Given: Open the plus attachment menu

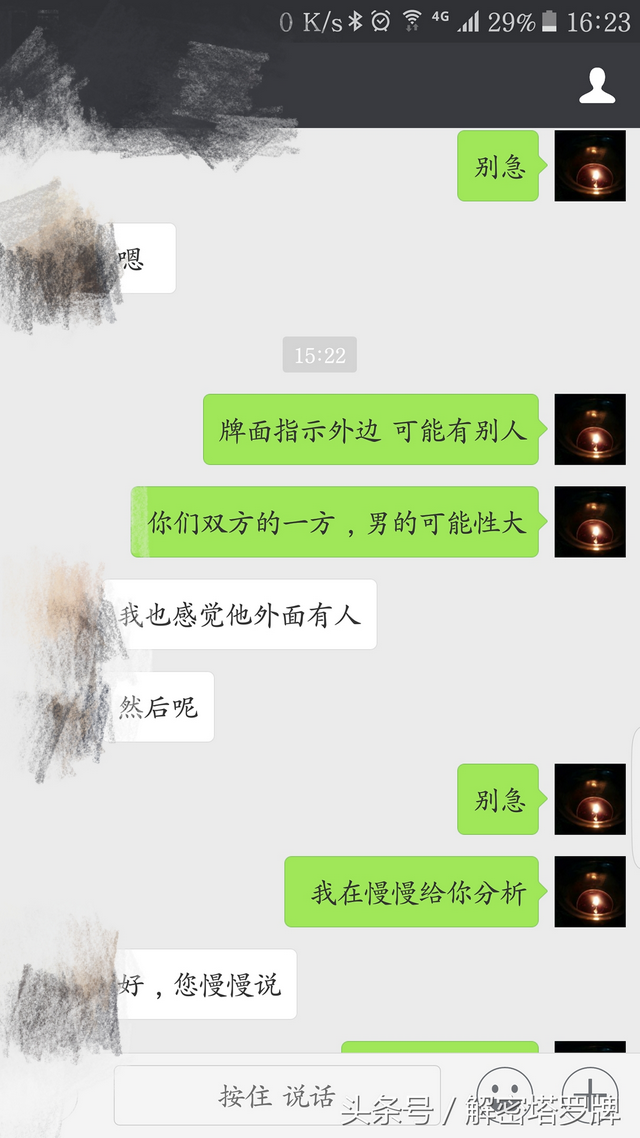Looking at the screenshot, I should [590, 1094].
